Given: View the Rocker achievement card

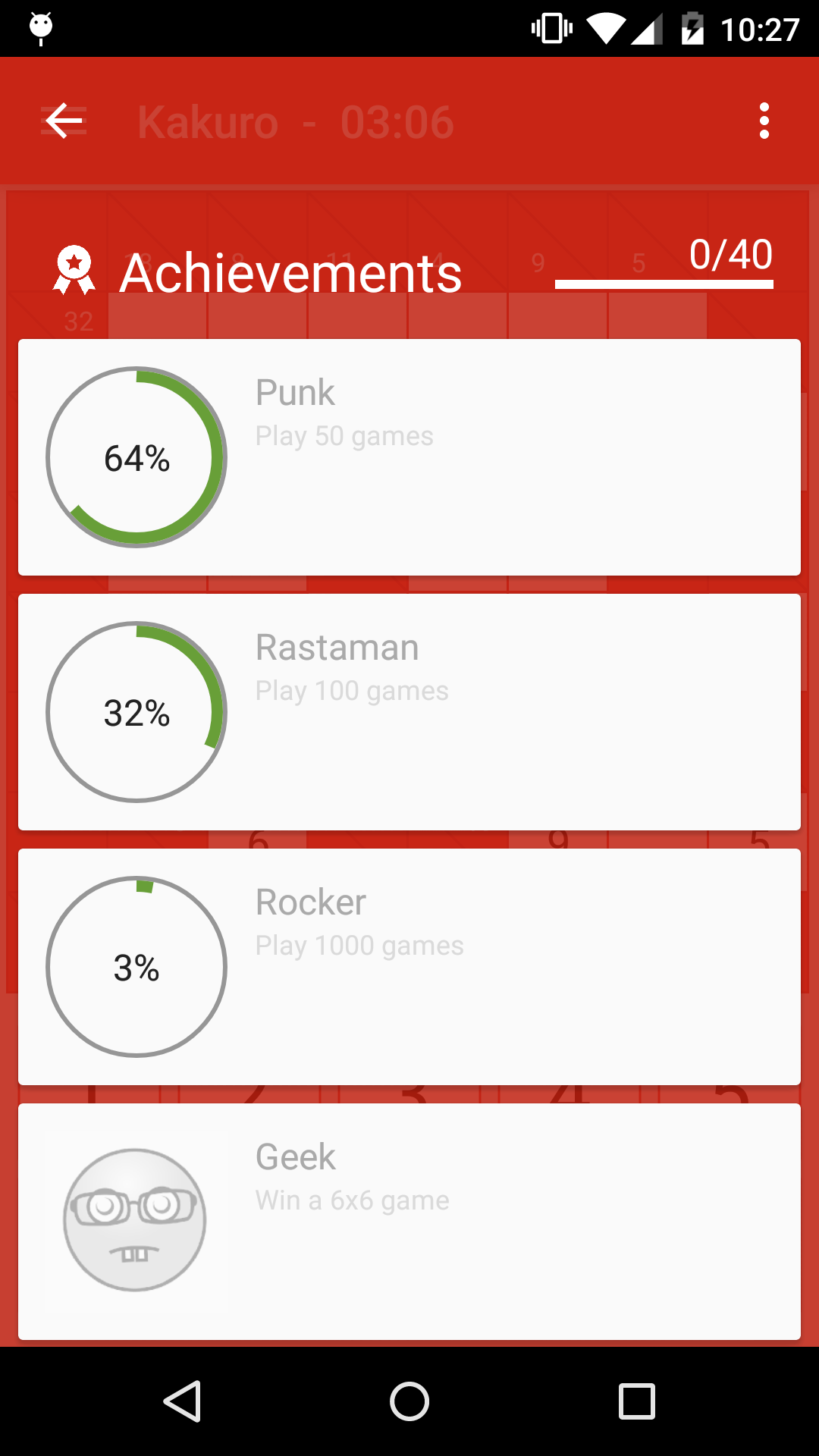Looking at the screenshot, I should pyautogui.click(x=409, y=967).
